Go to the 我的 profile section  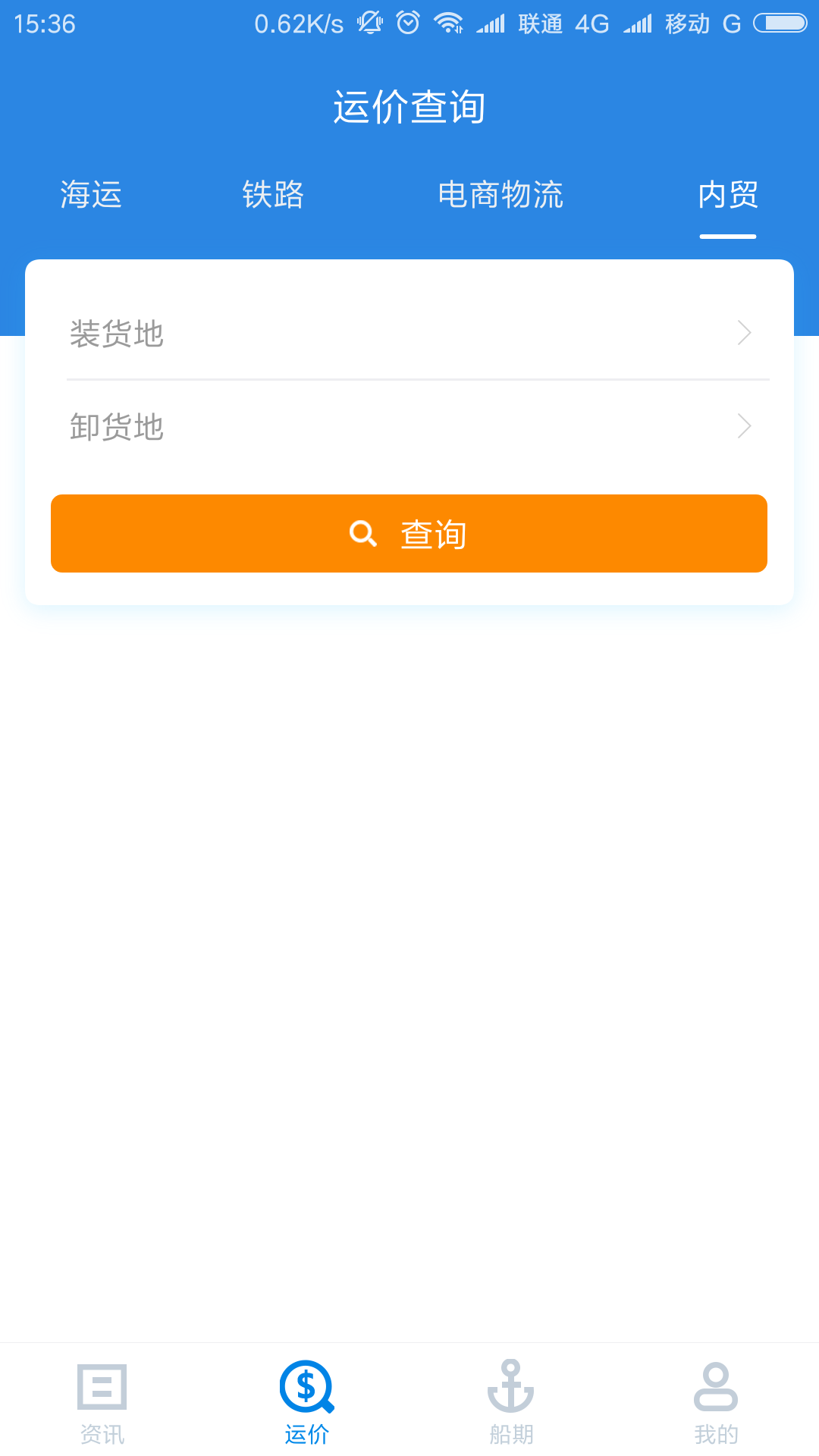(716, 1401)
